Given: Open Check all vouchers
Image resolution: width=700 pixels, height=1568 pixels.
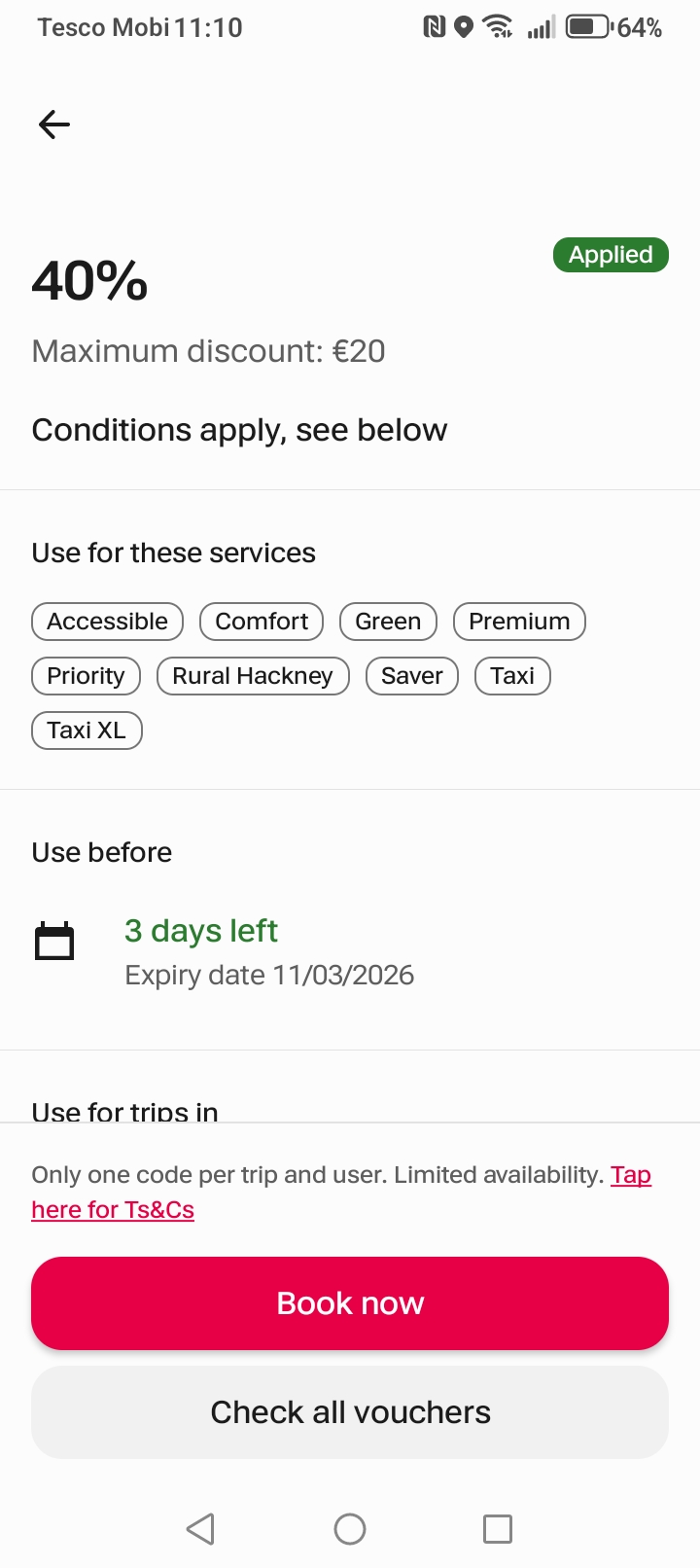Looking at the screenshot, I should coord(350,1412).
